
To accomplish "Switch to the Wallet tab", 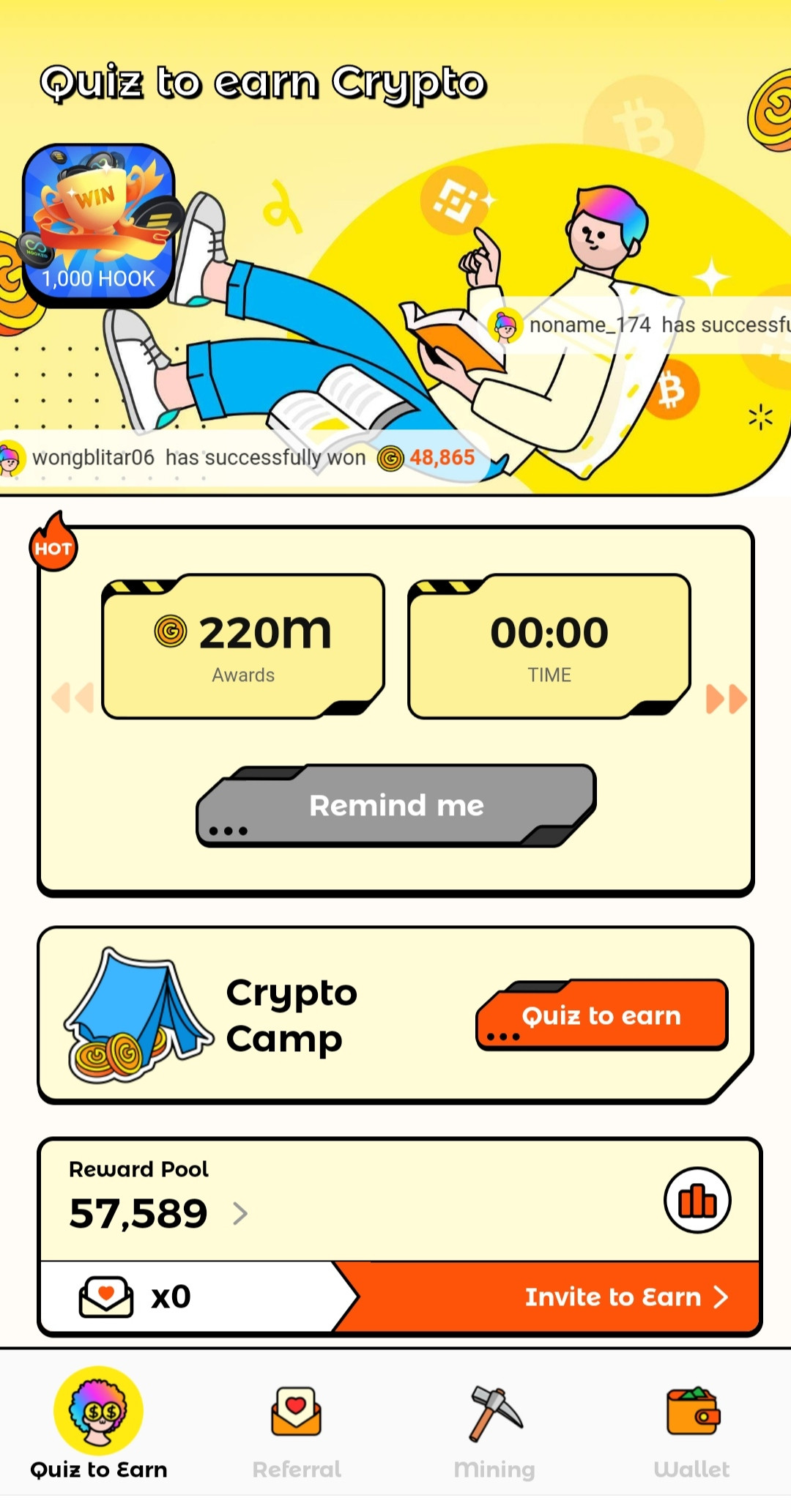I will point(692,1432).
